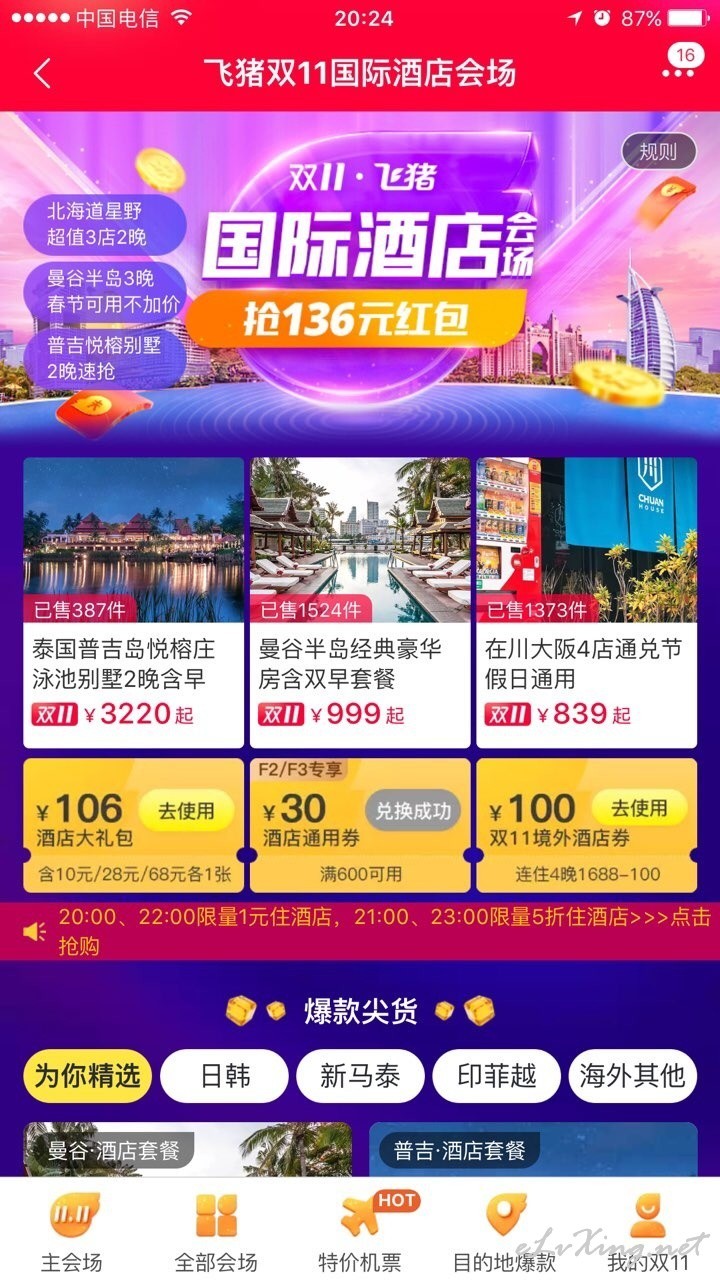This screenshot has height=1280, width=720.
Task: Open 泰国普吉岛悦榕庄 ¥3220 hotel card
Action: pos(134,602)
